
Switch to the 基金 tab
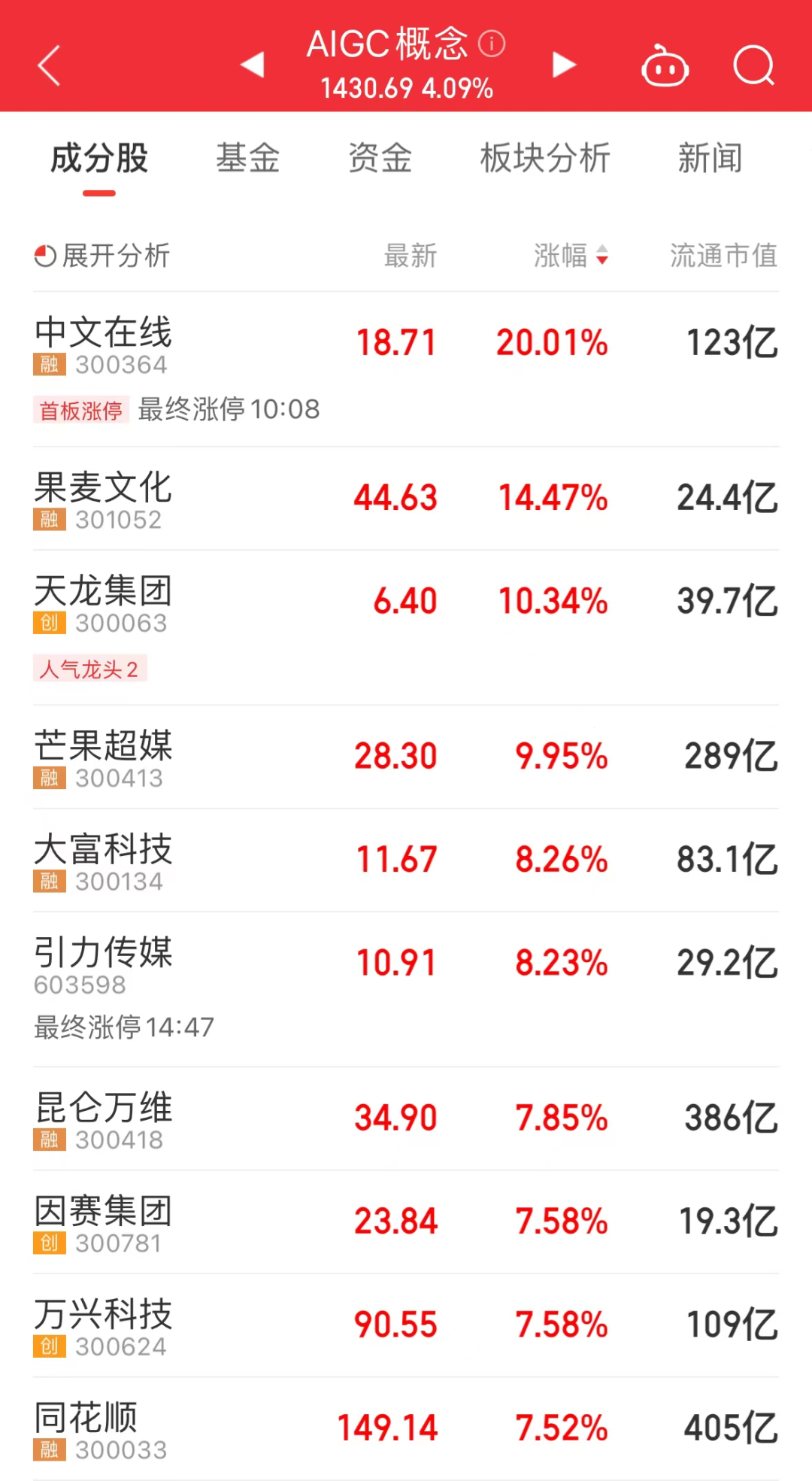pos(248,159)
